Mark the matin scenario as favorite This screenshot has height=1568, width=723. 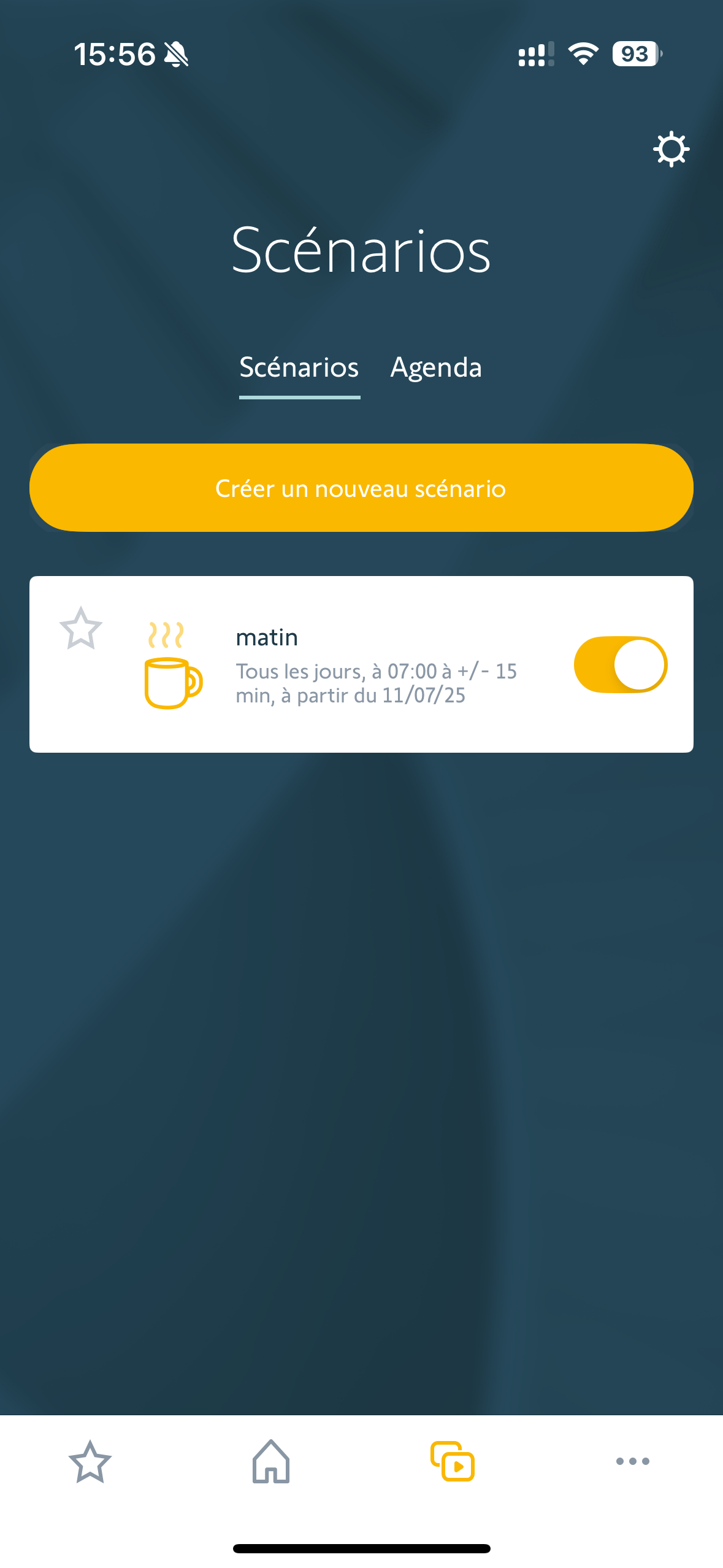pos(81,628)
